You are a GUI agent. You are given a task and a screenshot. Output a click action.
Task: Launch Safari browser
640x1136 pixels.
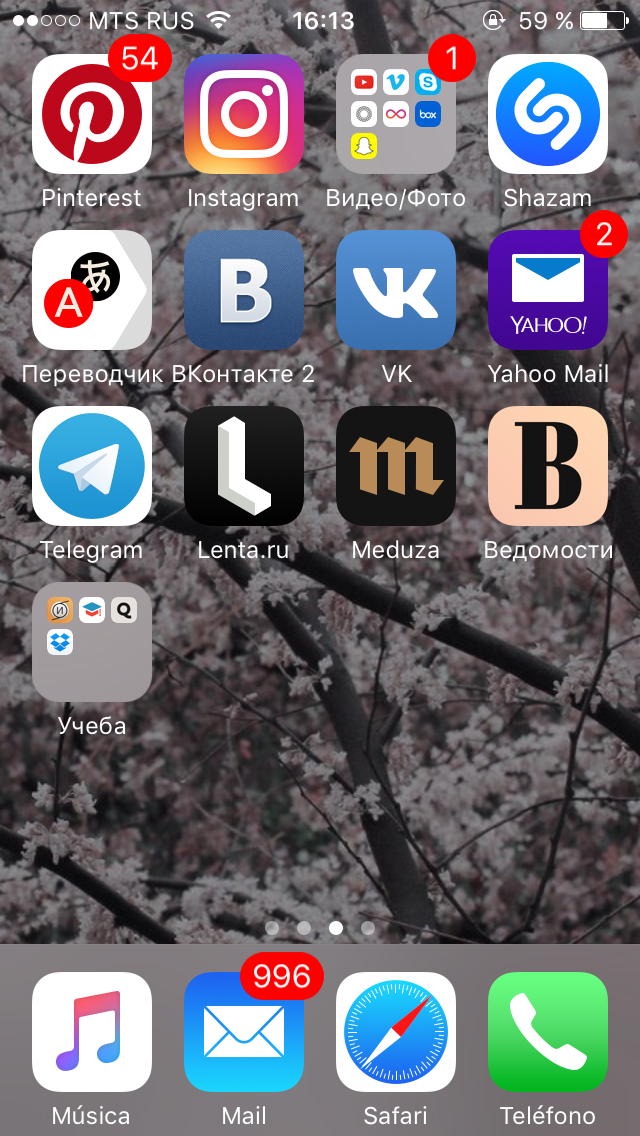396,1032
